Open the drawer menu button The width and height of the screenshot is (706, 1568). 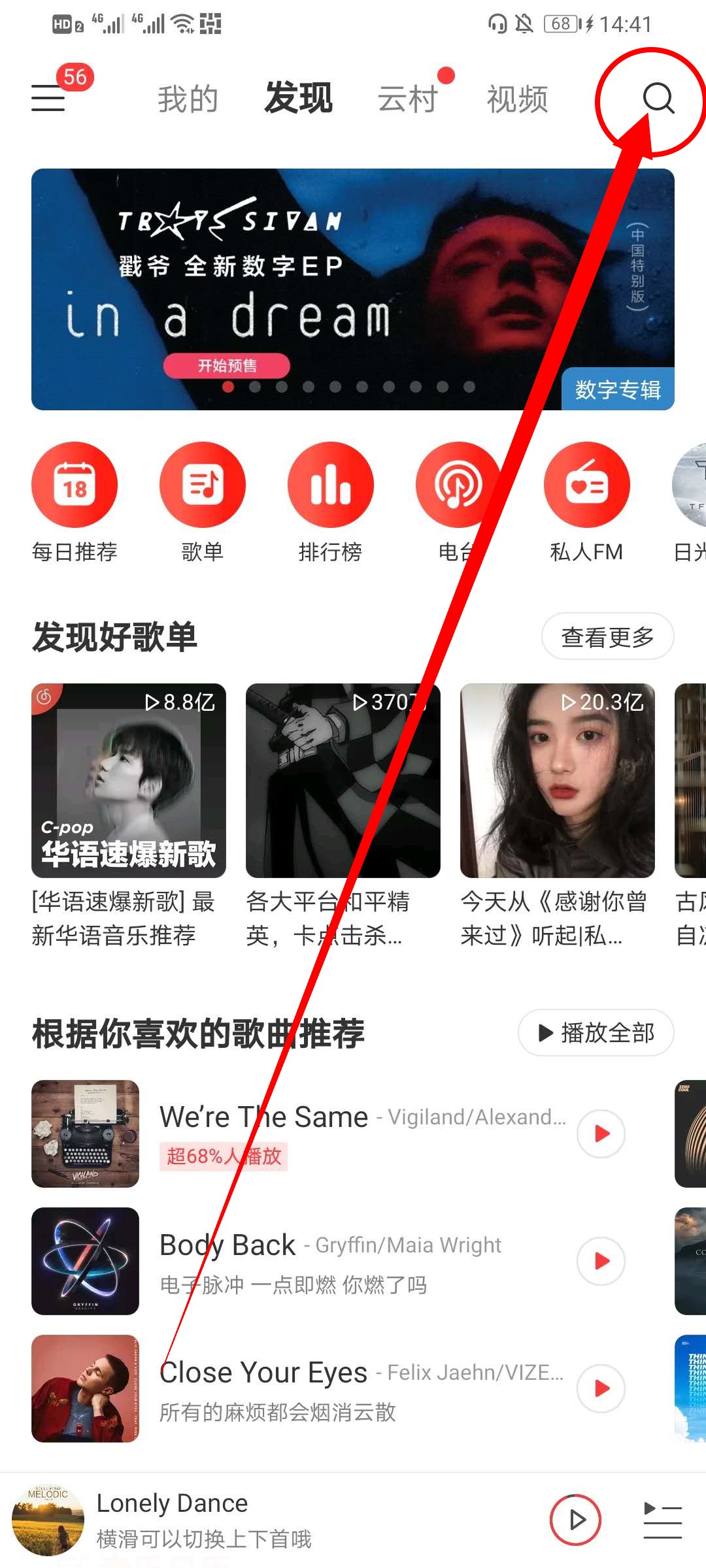(49, 99)
